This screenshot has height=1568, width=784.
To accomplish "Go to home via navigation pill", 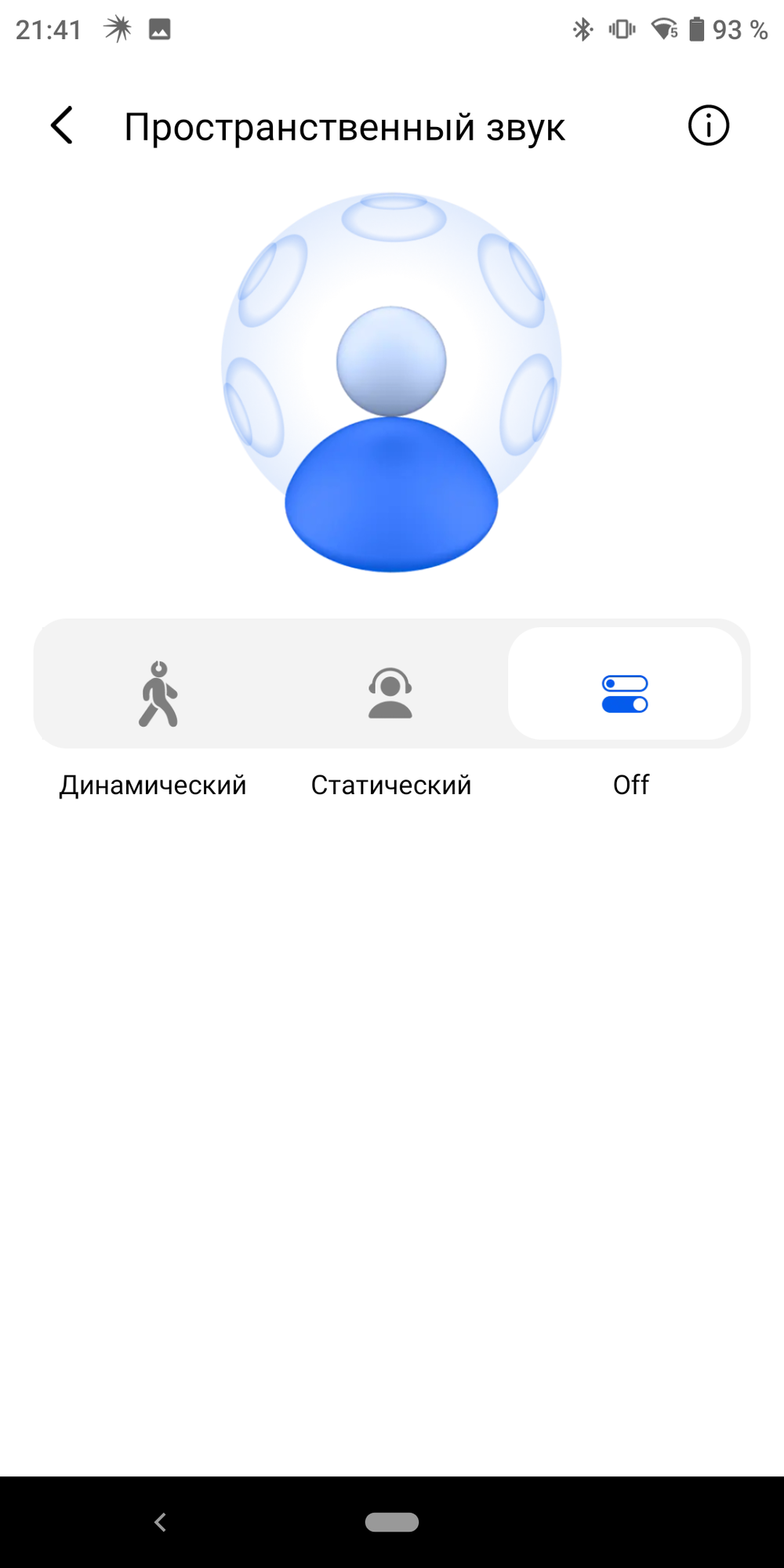I will click(x=392, y=1522).
